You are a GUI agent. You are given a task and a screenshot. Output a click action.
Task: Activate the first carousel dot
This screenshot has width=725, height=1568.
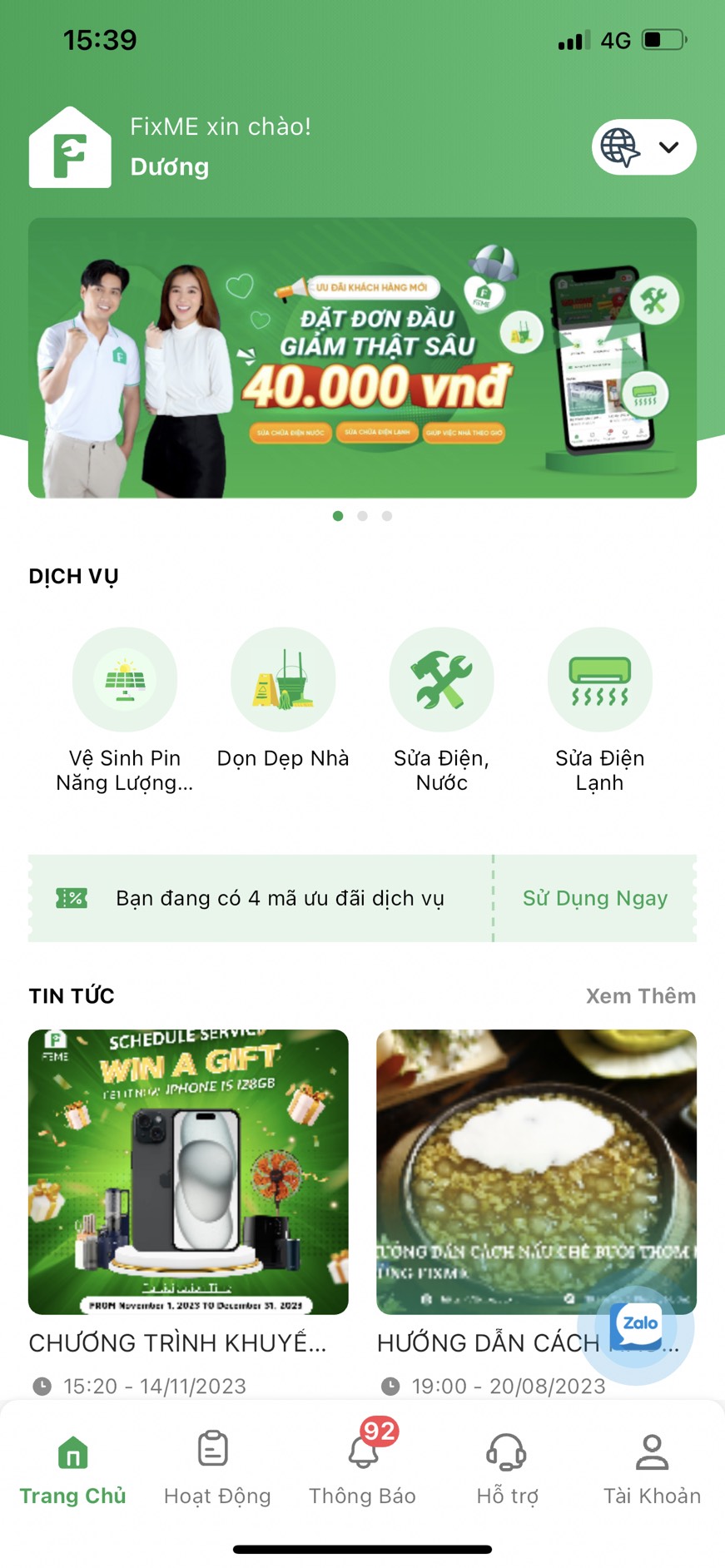(x=338, y=516)
